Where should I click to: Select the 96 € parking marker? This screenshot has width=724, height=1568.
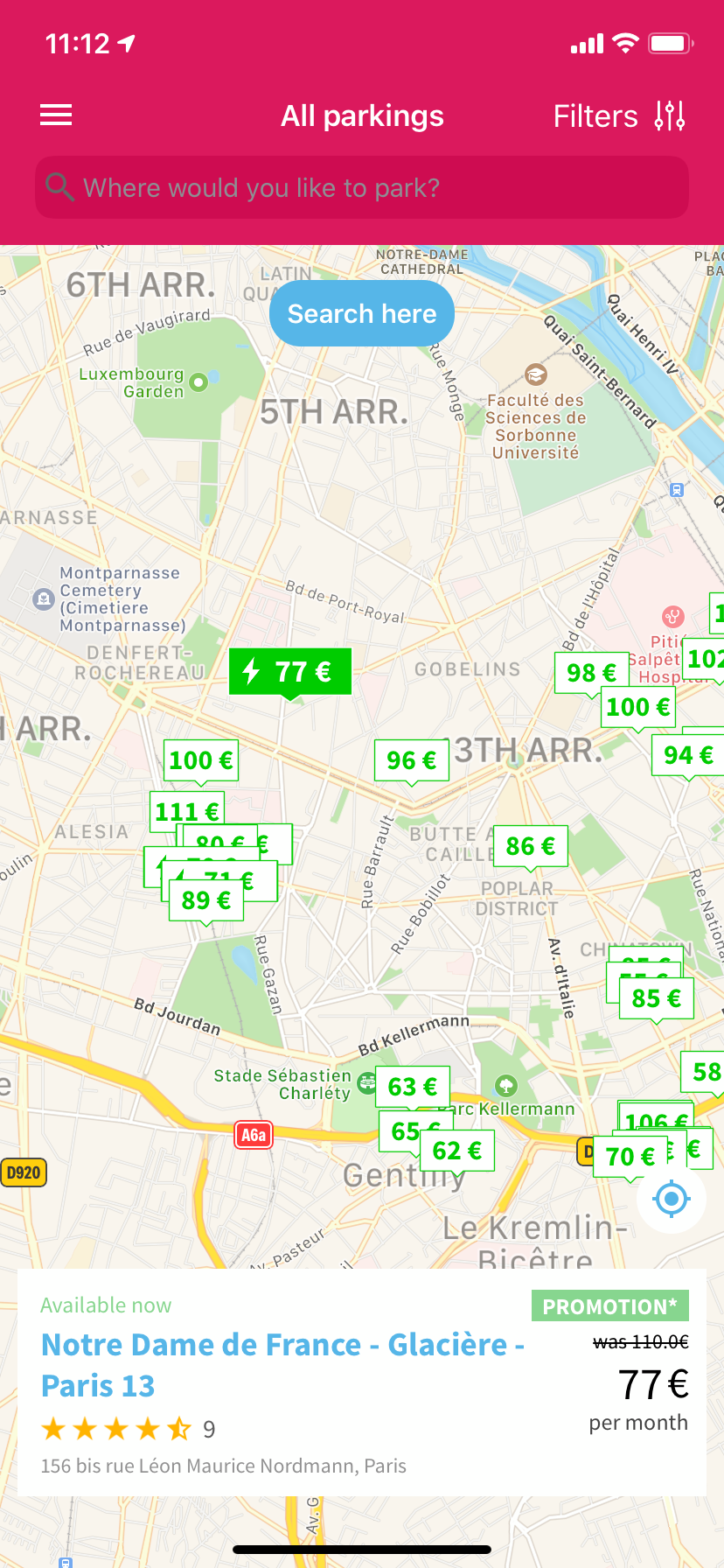[412, 760]
